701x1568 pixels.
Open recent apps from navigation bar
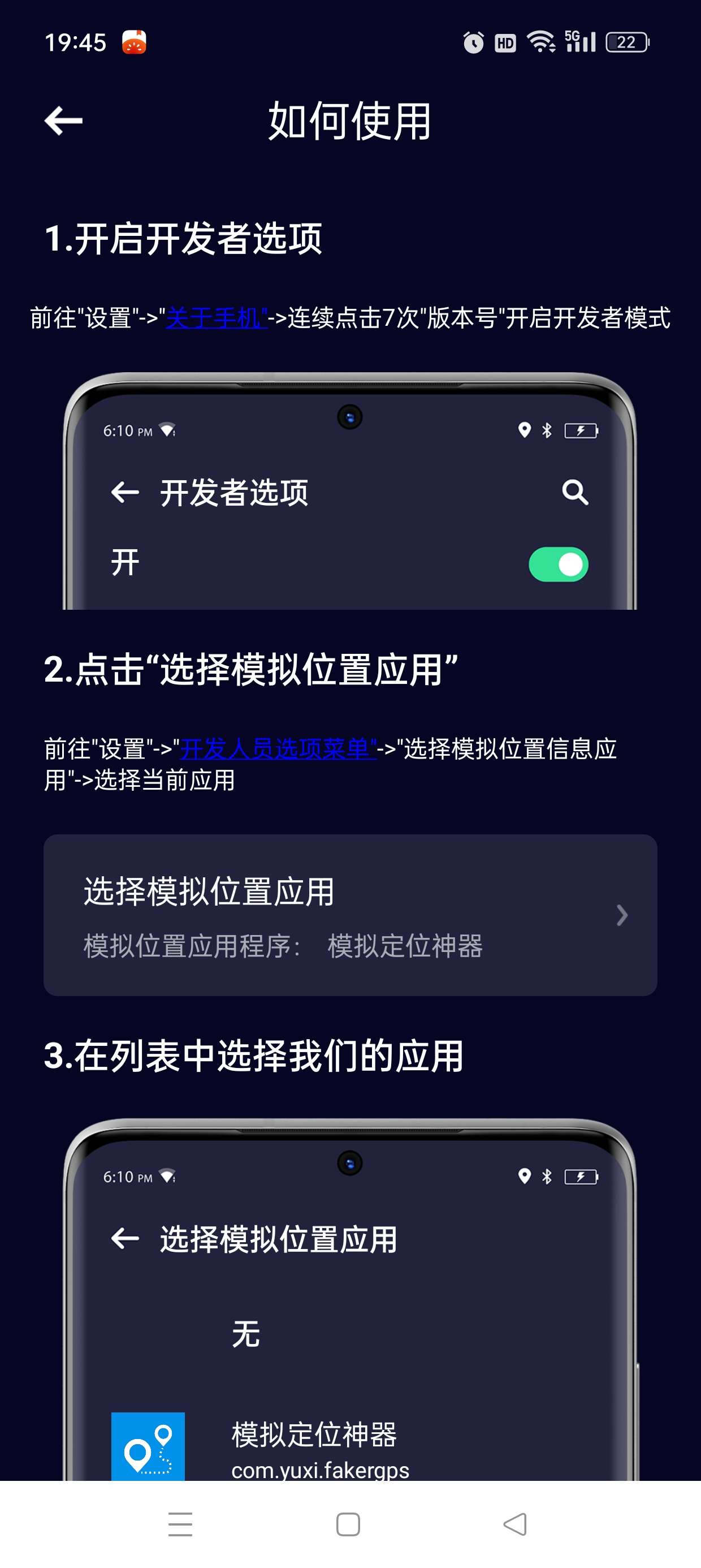click(x=180, y=1524)
